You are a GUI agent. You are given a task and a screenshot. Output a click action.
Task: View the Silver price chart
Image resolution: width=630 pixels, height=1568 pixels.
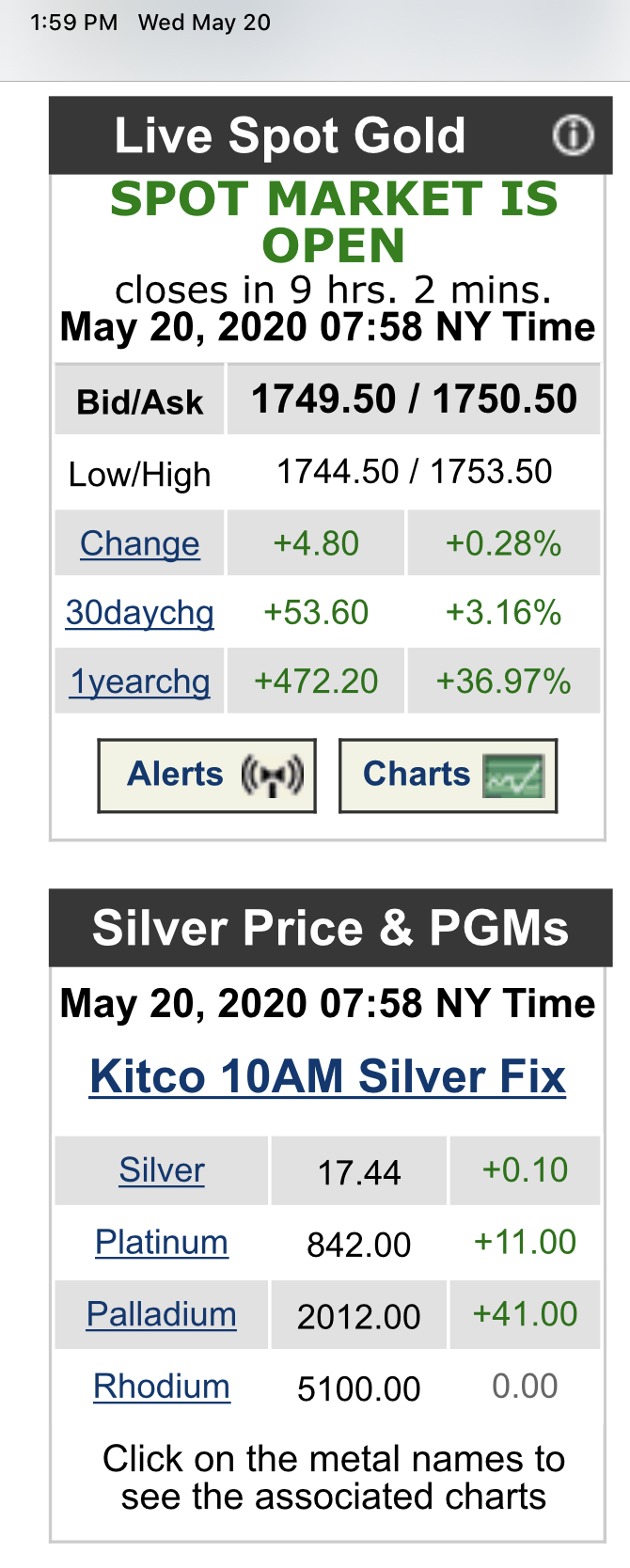[162, 1170]
